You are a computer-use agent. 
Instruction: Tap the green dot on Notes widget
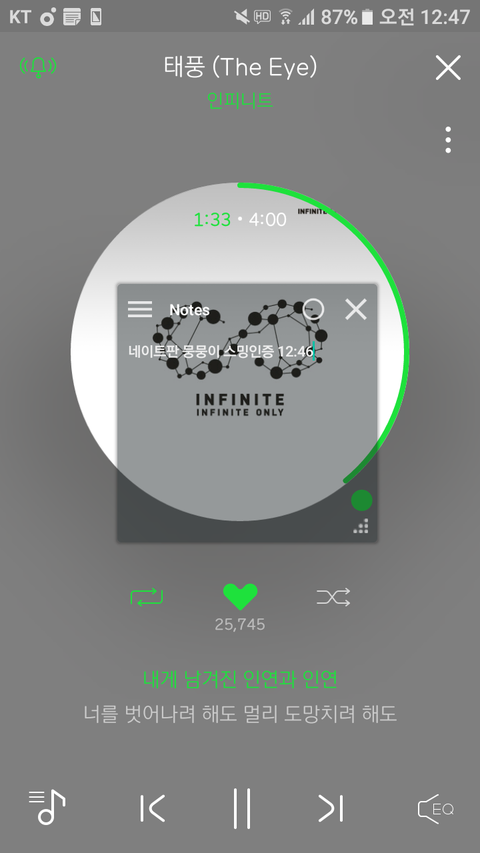(361, 500)
